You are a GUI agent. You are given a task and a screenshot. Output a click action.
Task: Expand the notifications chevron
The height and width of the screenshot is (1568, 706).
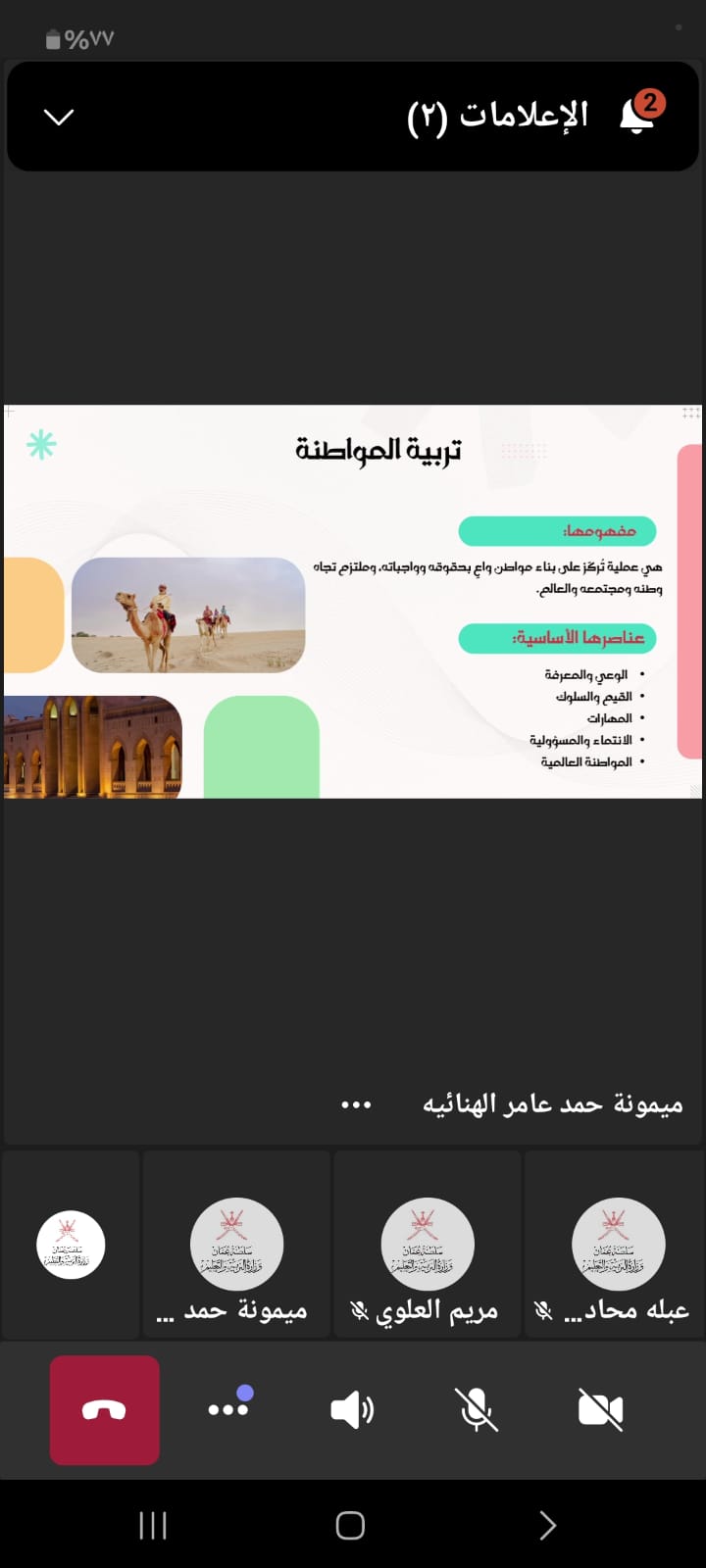[59, 118]
